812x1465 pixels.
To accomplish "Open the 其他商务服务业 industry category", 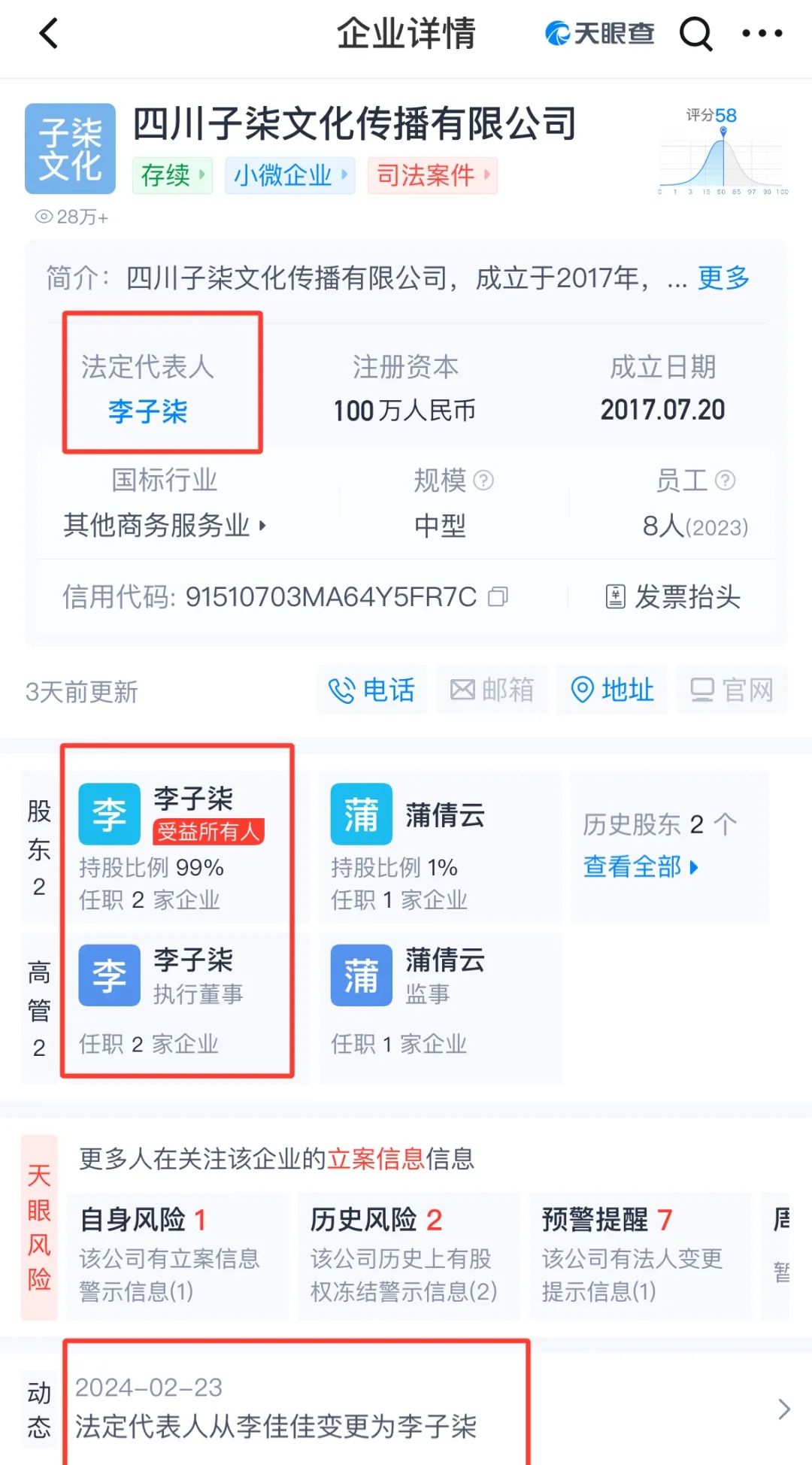I will coord(165,525).
